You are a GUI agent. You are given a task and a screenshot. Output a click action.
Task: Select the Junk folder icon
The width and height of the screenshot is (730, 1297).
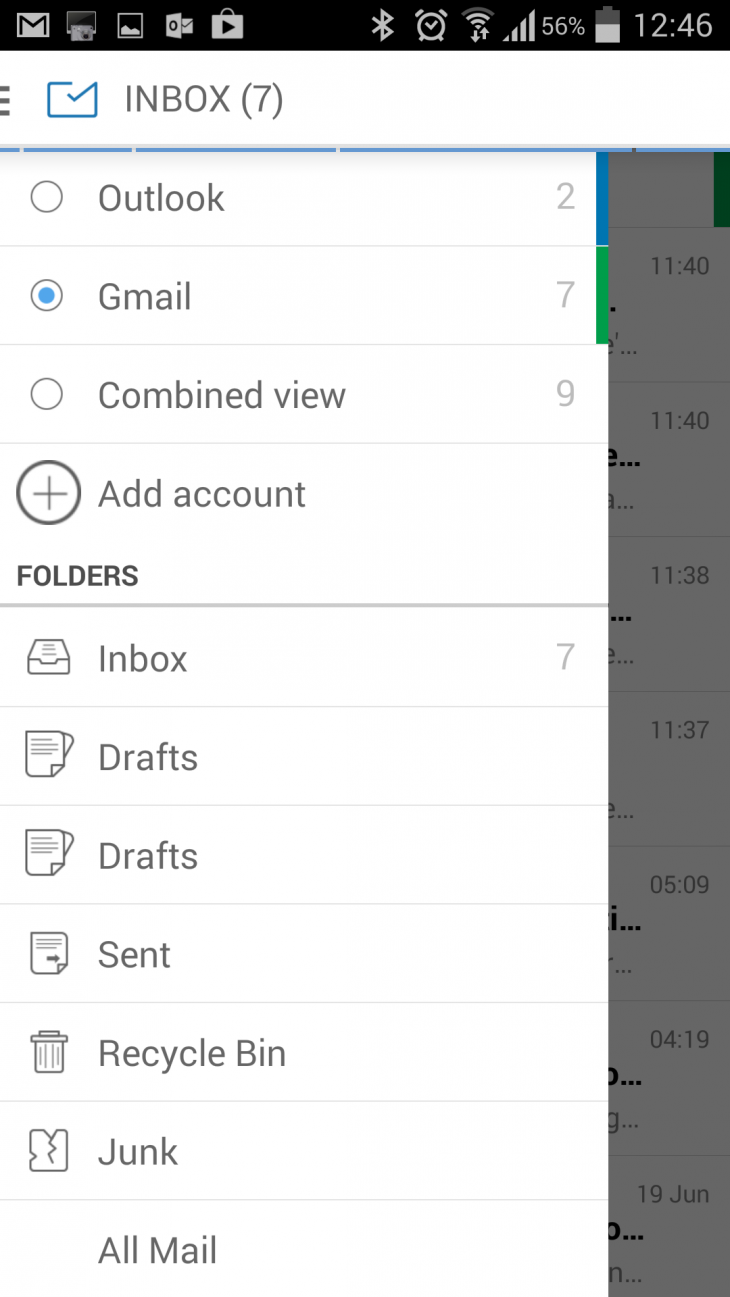[x=48, y=1150]
